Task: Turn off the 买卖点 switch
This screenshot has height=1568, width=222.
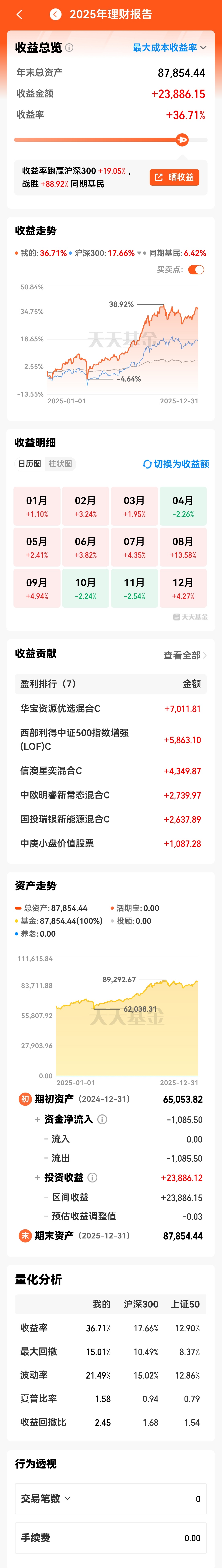Action: pyautogui.click(x=196, y=270)
